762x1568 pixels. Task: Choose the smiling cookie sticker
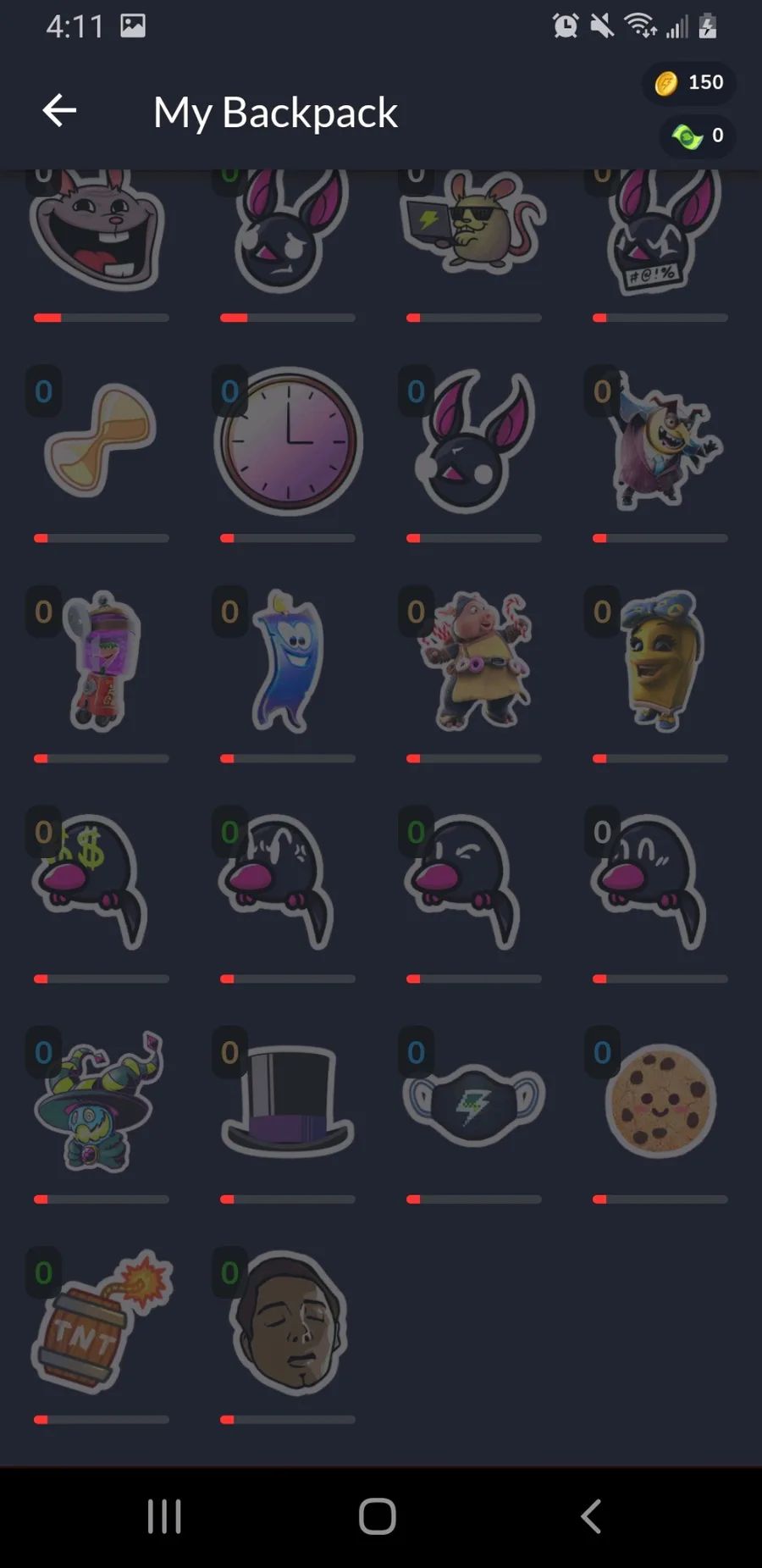pyautogui.click(x=660, y=1102)
